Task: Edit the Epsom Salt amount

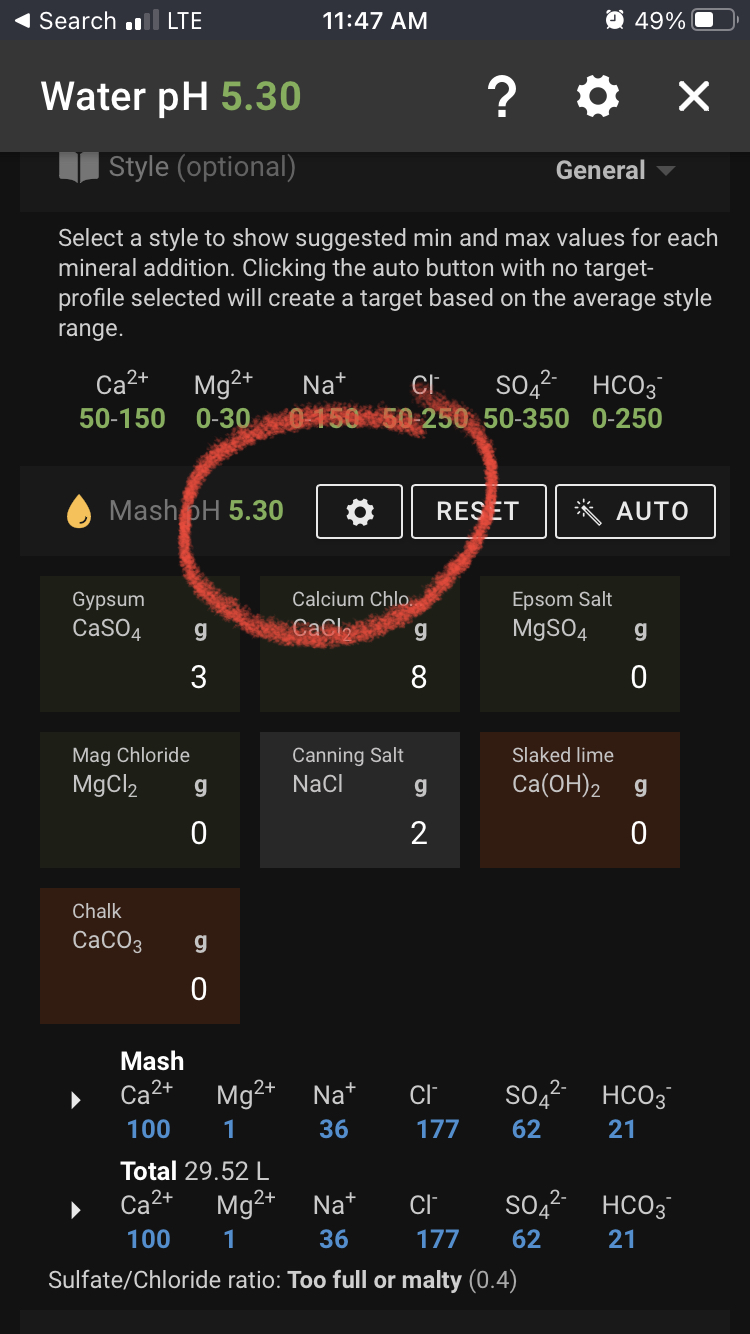Action: (580, 644)
